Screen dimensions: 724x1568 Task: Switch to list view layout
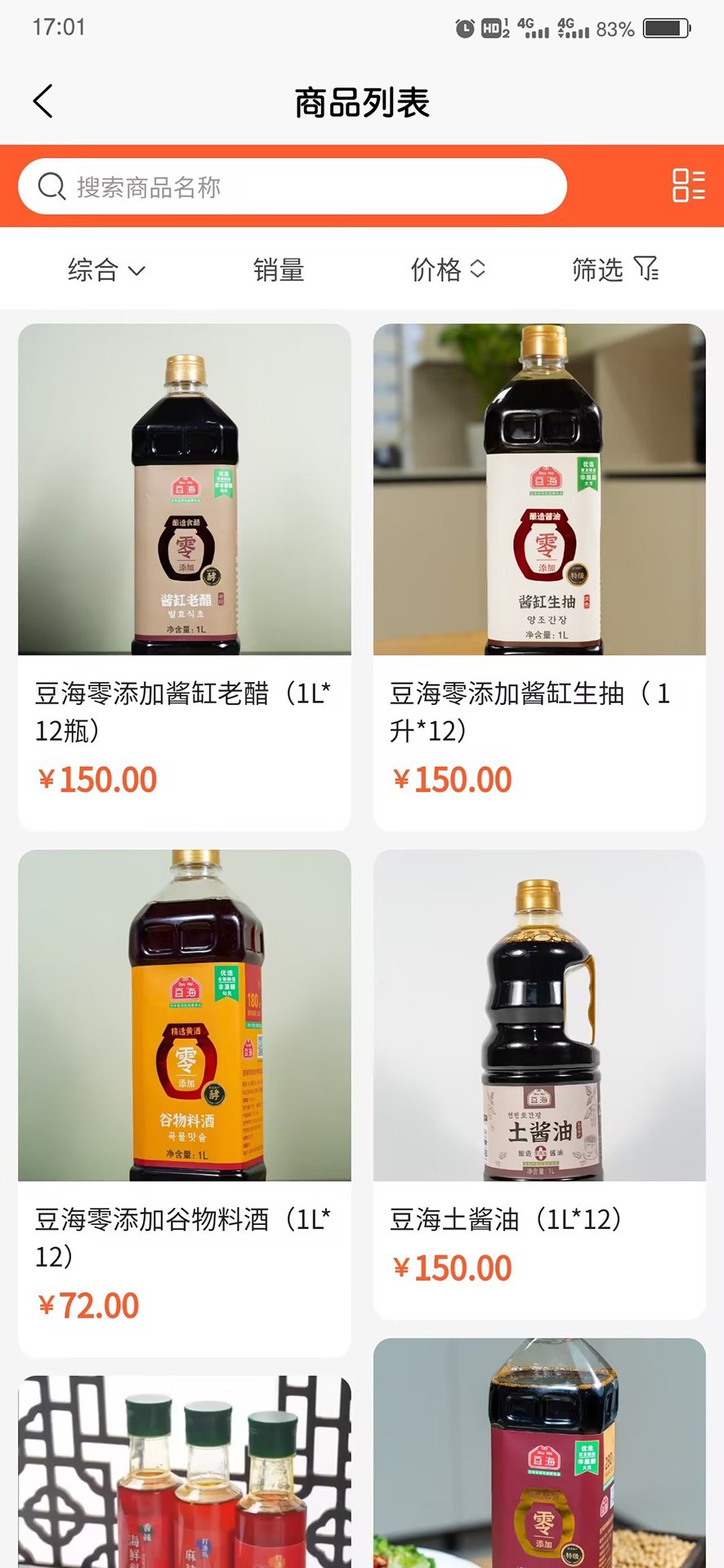687,186
